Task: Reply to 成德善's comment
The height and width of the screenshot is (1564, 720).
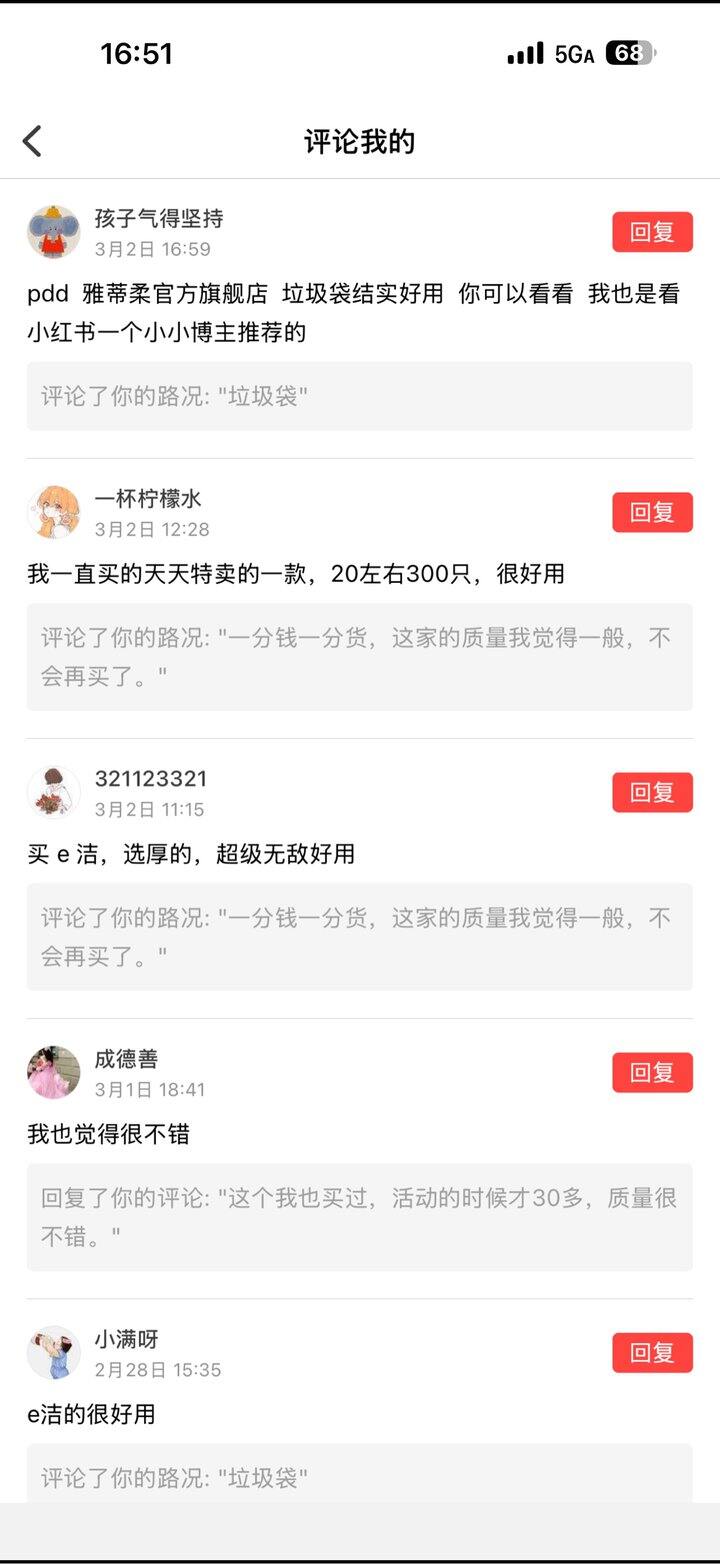Action: tap(652, 1072)
